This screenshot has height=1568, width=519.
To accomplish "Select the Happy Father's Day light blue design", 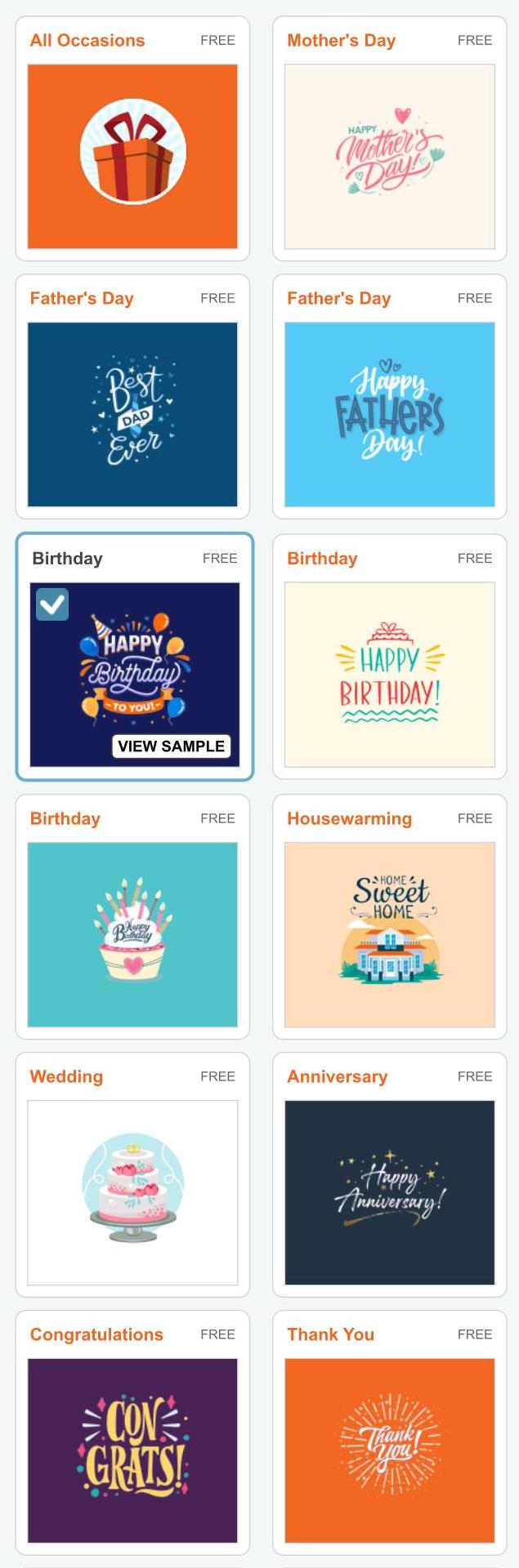I will point(389,414).
